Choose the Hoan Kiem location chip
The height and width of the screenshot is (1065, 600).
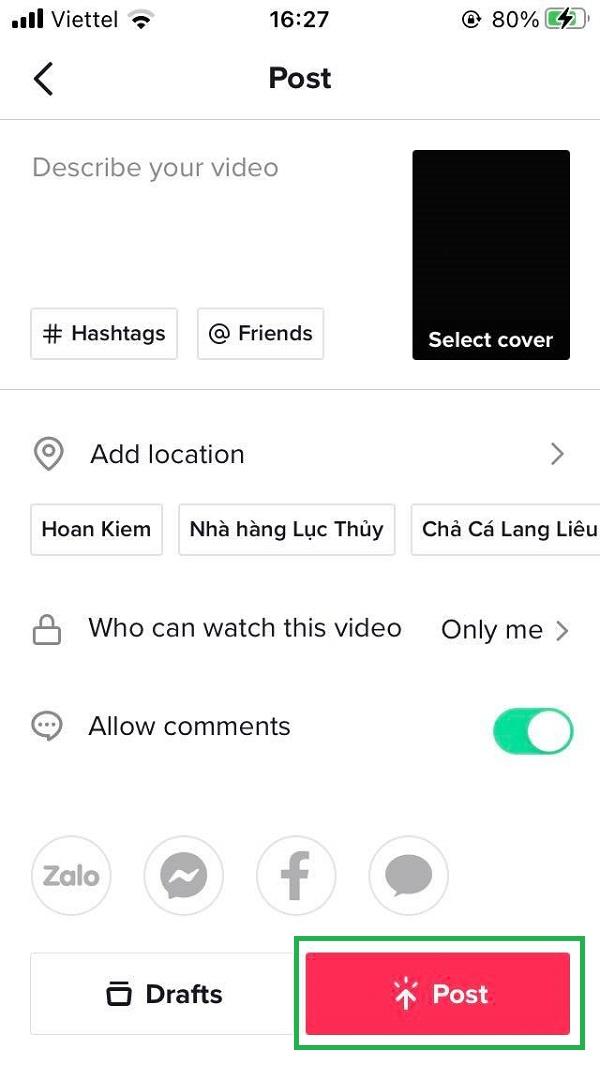tap(96, 529)
